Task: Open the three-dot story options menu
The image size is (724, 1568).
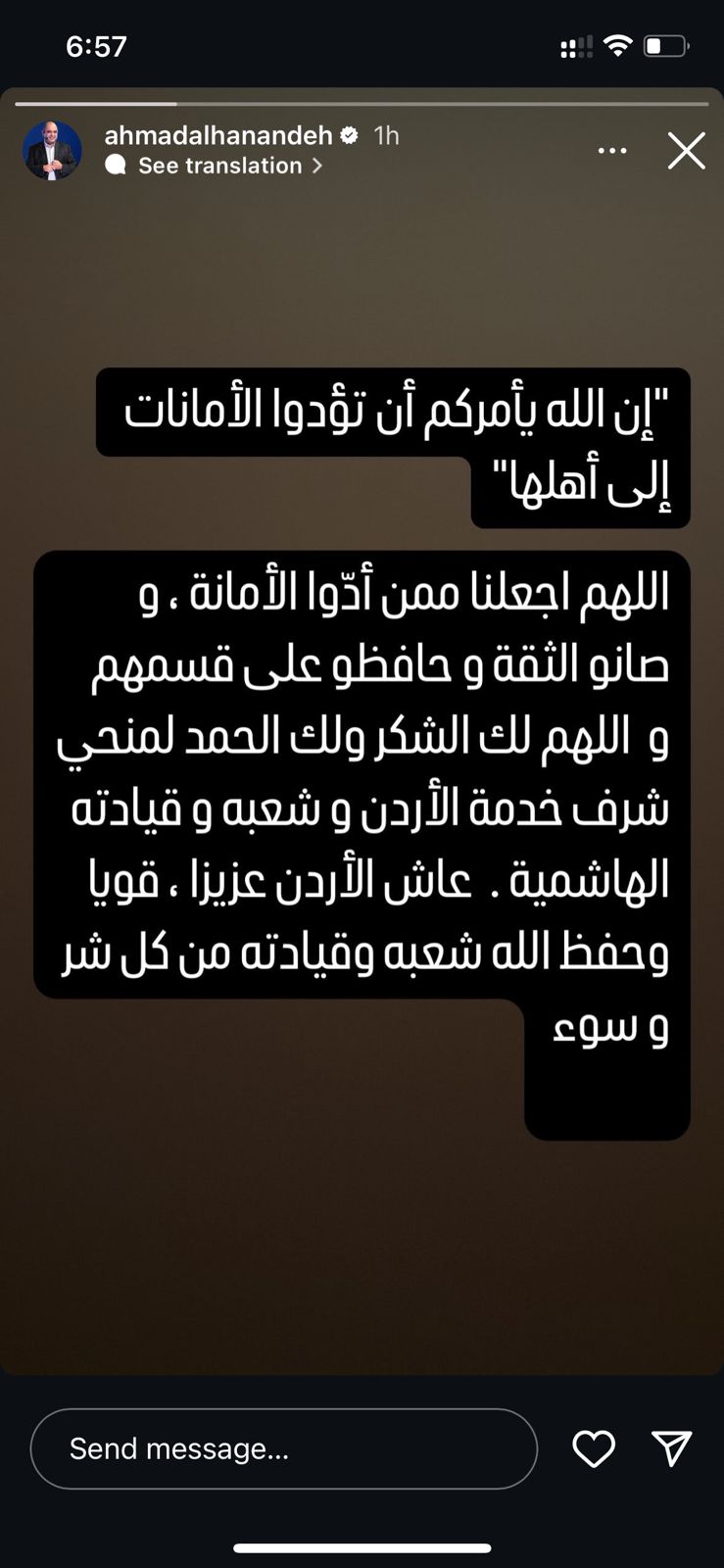Action: (612, 151)
